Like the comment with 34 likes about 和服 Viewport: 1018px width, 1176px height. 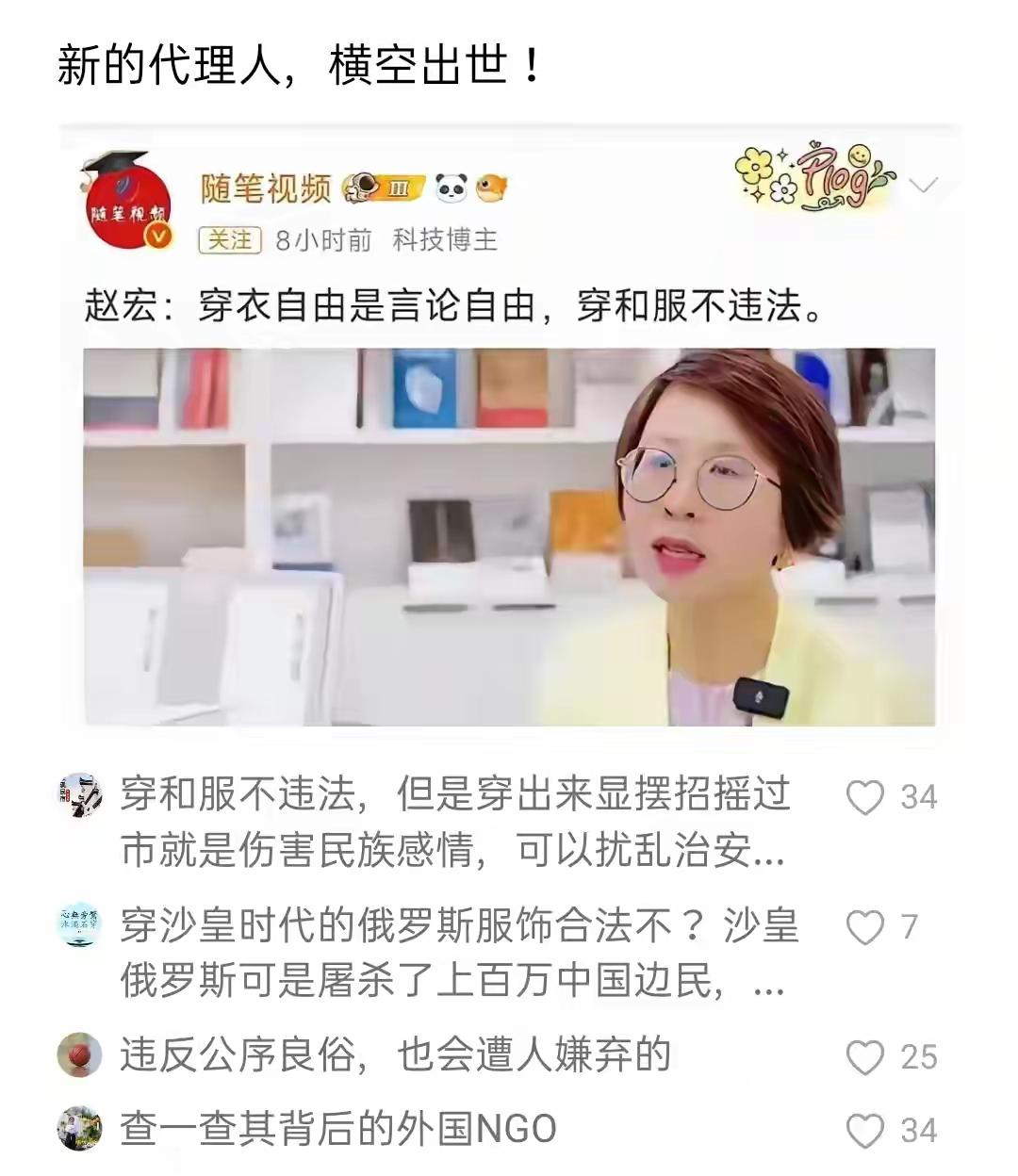click(863, 797)
